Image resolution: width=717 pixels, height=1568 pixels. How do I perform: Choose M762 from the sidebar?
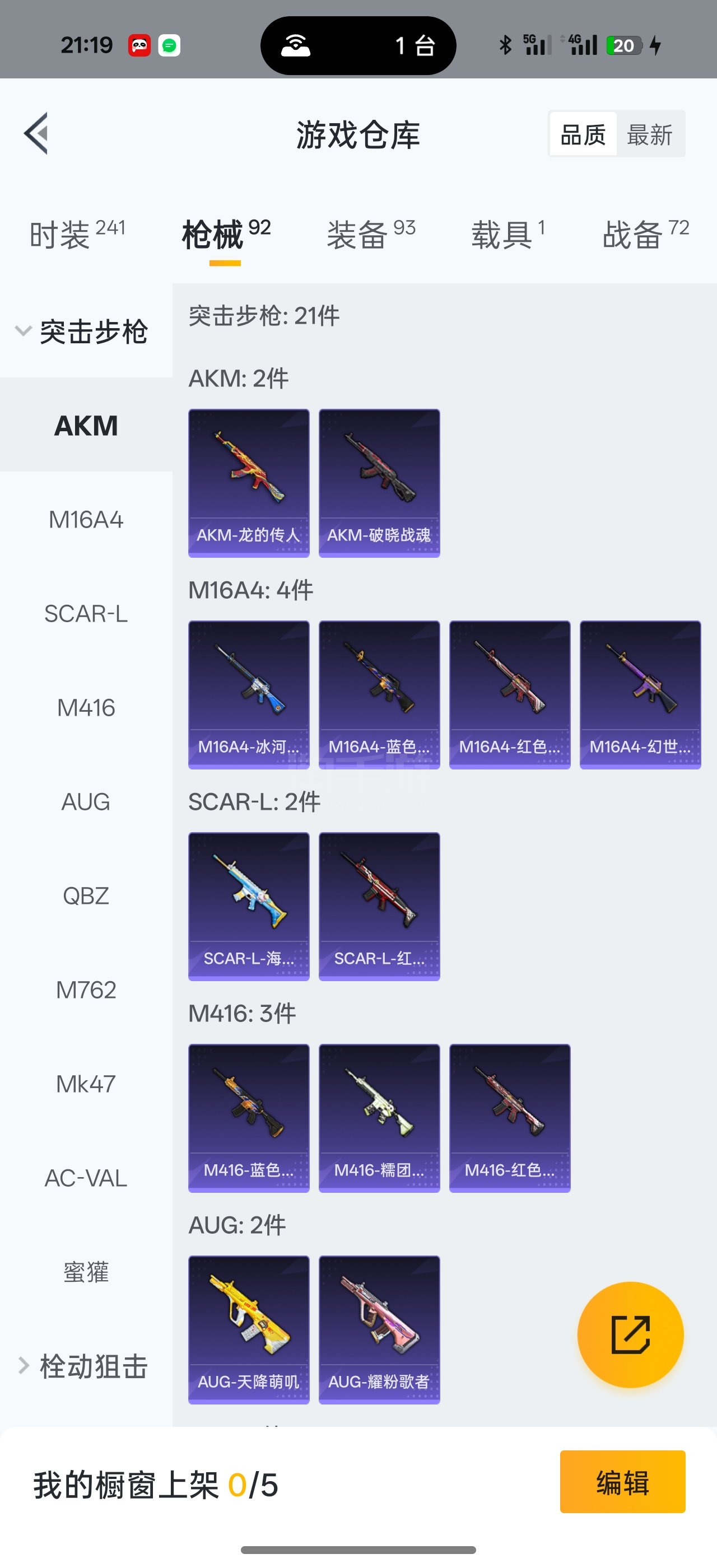(86, 990)
